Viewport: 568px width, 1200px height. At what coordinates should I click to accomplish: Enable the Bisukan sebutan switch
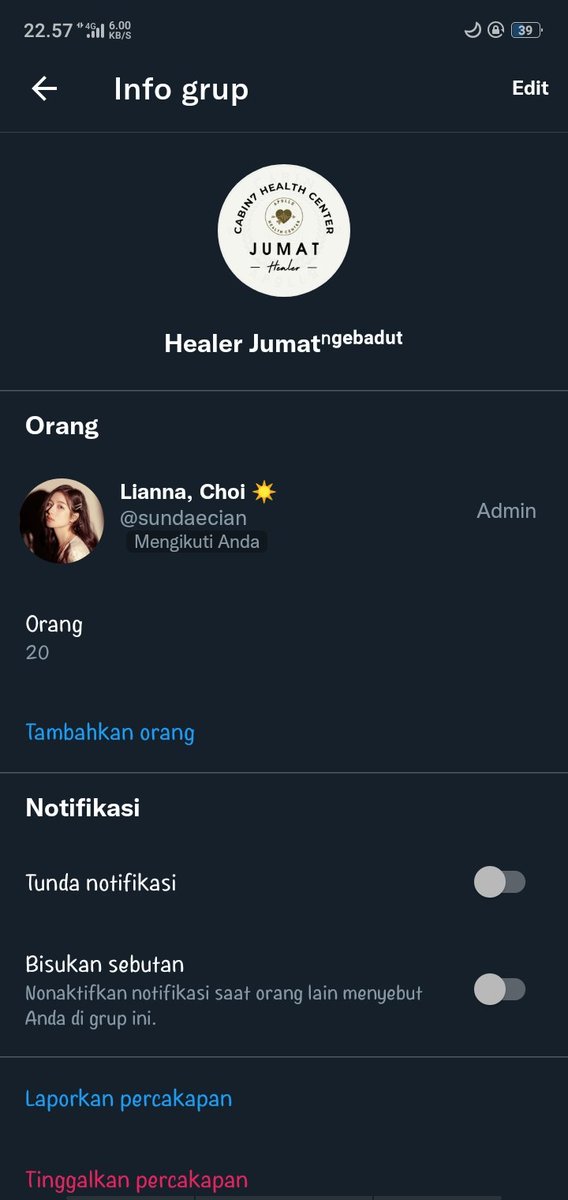[499, 989]
